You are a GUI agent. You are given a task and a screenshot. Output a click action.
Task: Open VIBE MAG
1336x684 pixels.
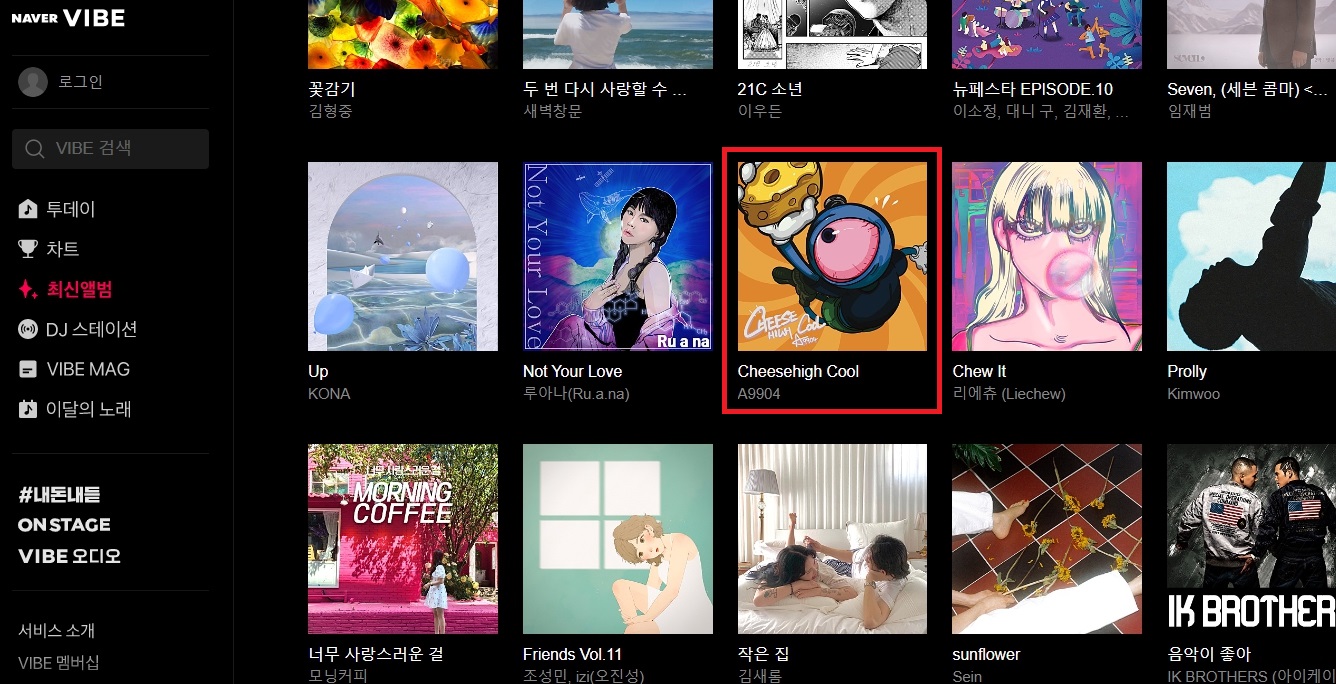[x=87, y=369]
